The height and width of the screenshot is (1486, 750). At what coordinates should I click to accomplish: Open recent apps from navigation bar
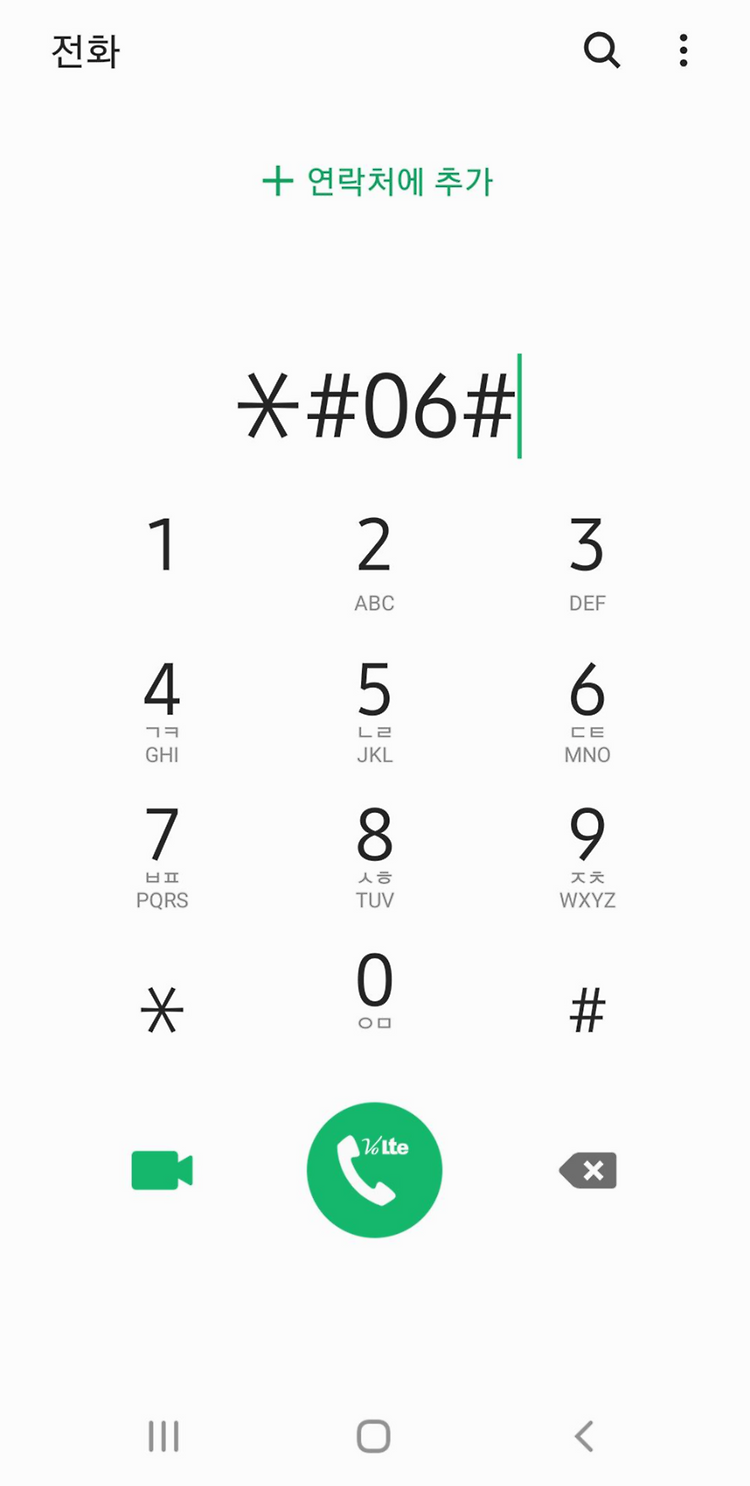(163, 1436)
